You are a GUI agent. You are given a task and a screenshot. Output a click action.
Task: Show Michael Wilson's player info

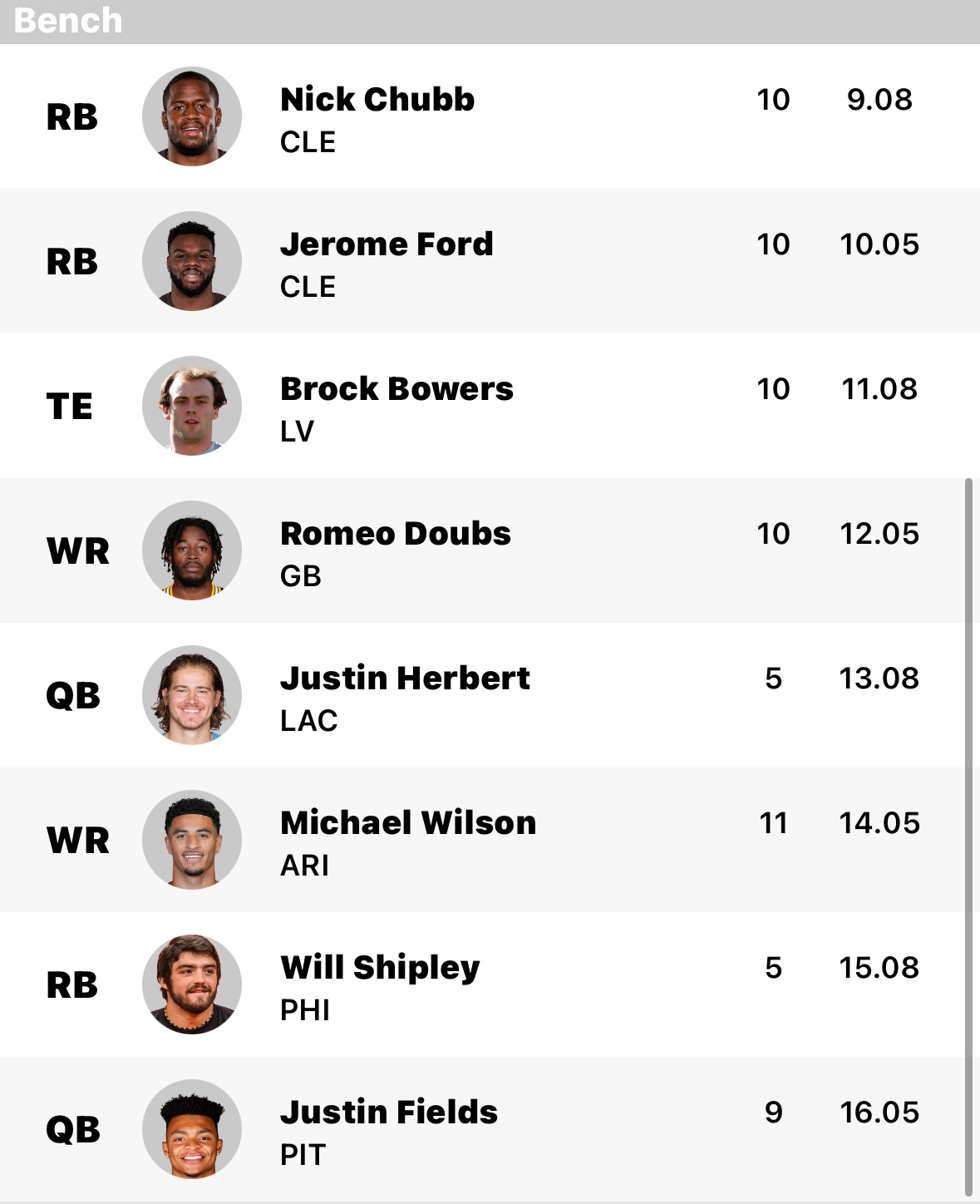tap(408, 823)
